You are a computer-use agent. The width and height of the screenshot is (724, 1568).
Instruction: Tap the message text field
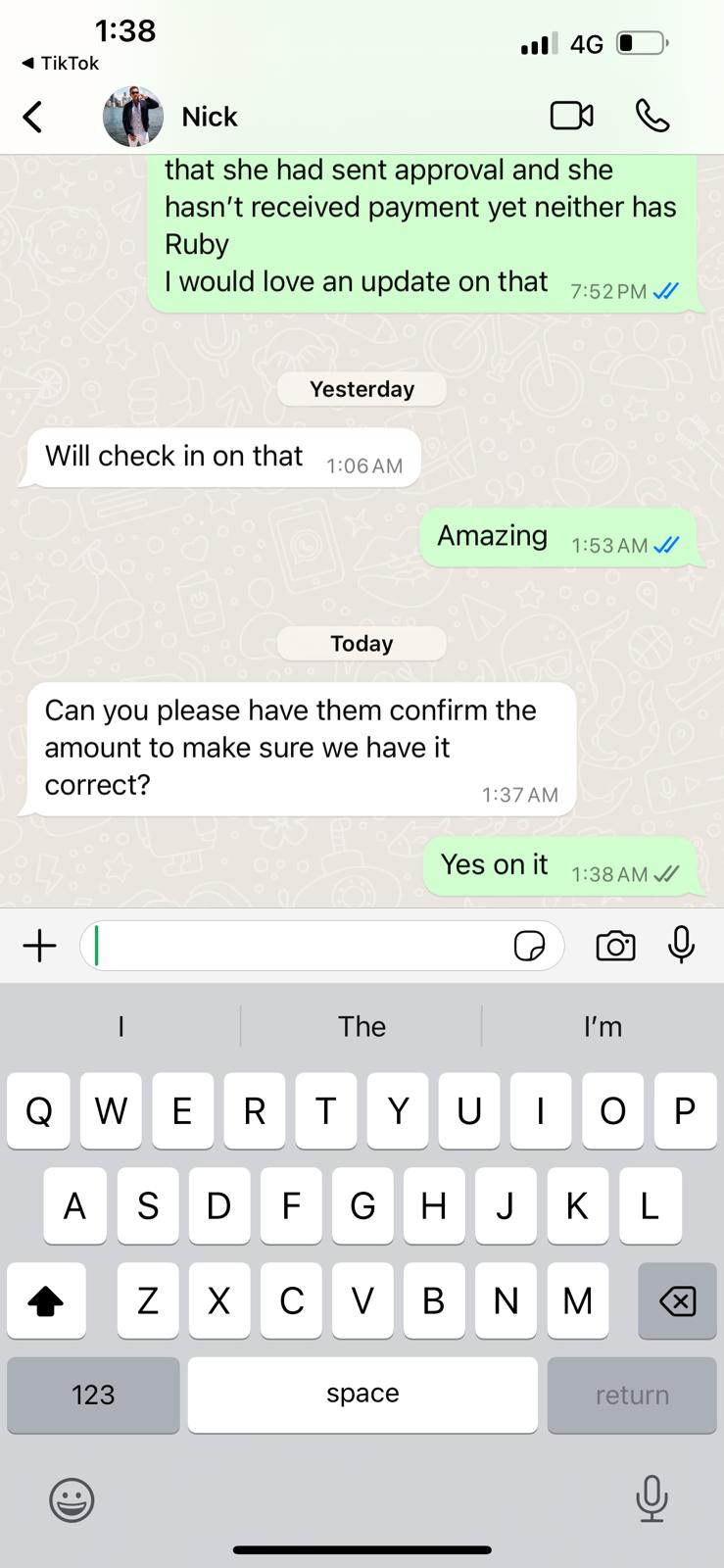[299, 946]
